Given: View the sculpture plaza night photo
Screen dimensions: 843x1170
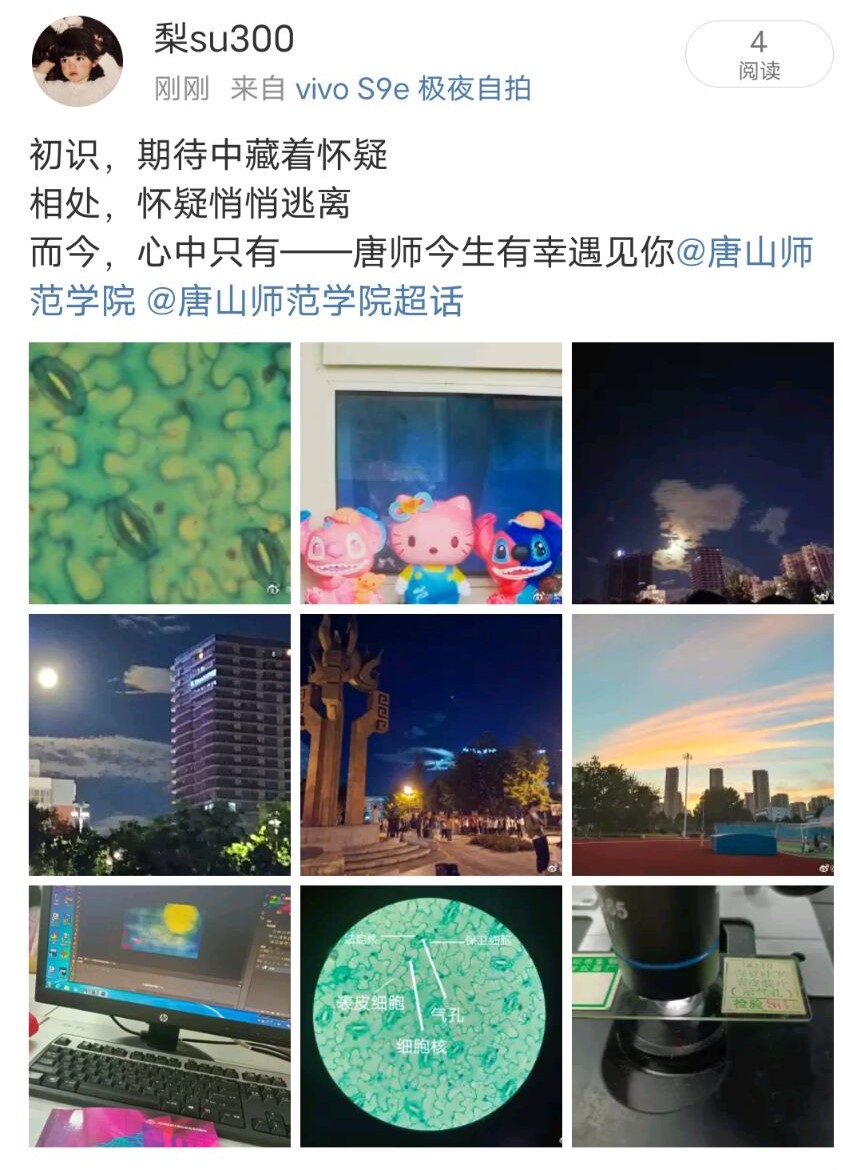Looking at the screenshot, I should pos(431,744).
